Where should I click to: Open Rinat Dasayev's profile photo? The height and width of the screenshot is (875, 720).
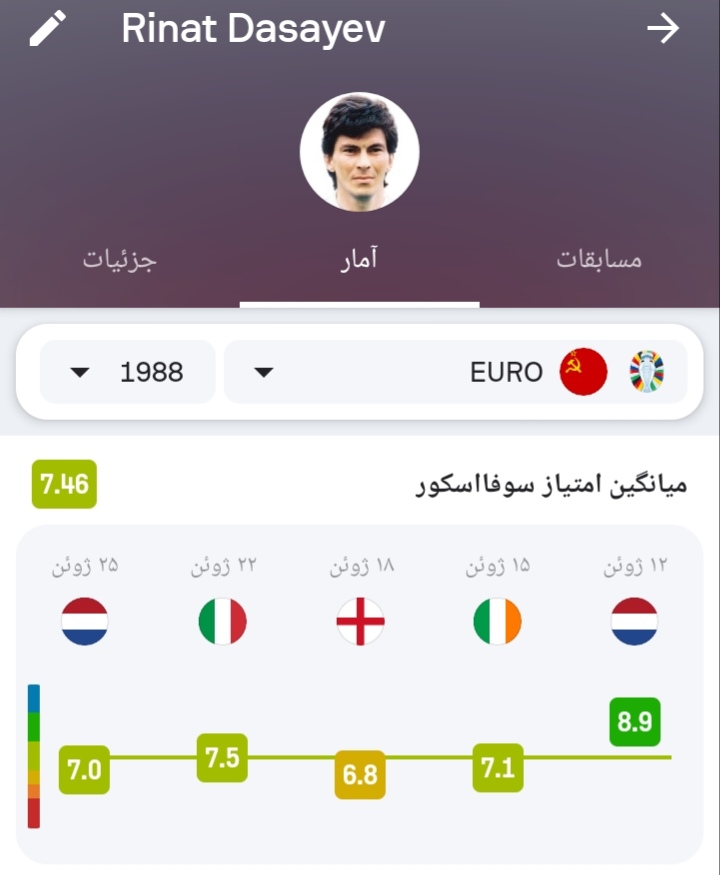(359, 152)
